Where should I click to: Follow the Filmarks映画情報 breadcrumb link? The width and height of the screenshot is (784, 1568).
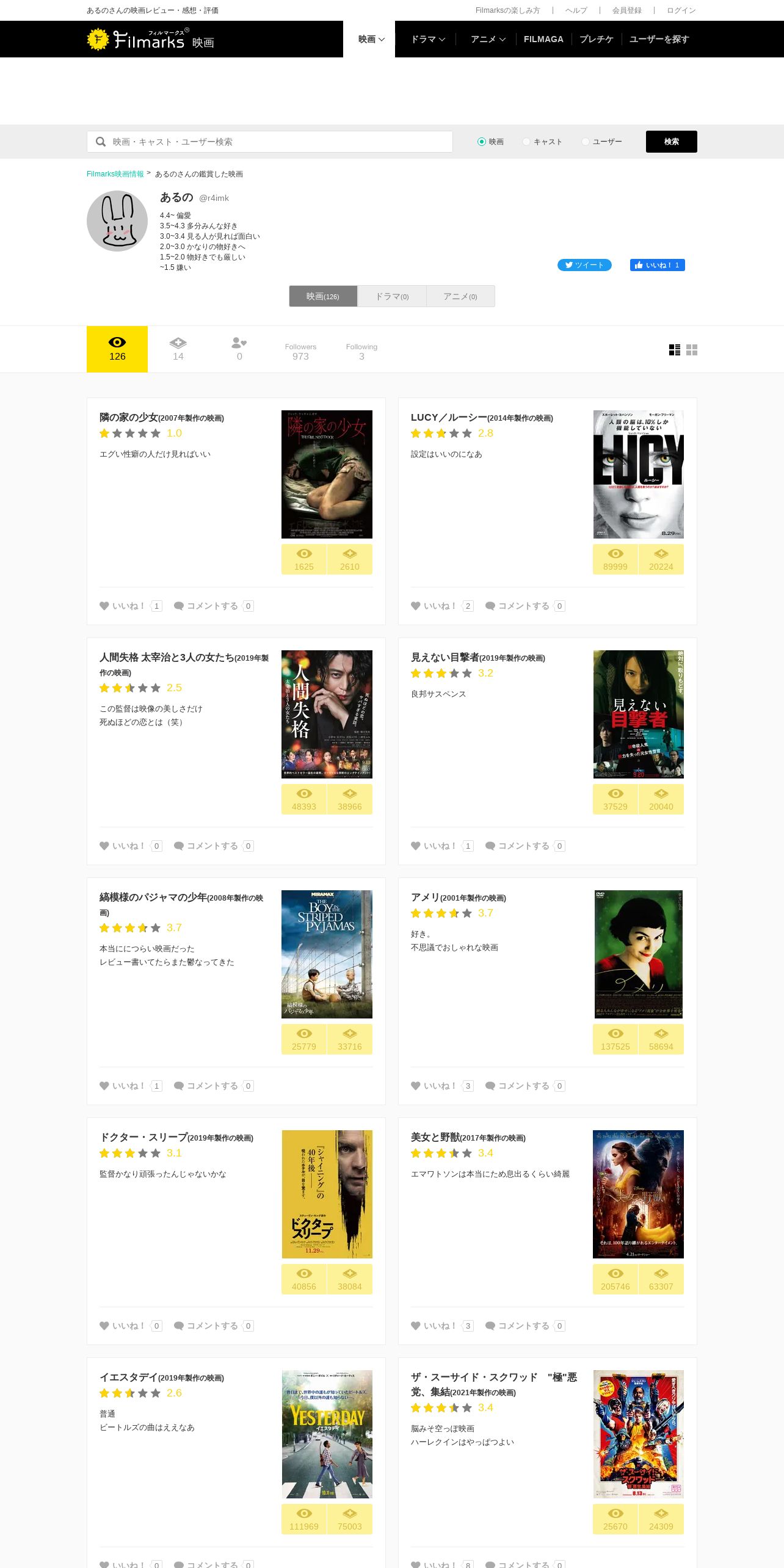tap(115, 174)
